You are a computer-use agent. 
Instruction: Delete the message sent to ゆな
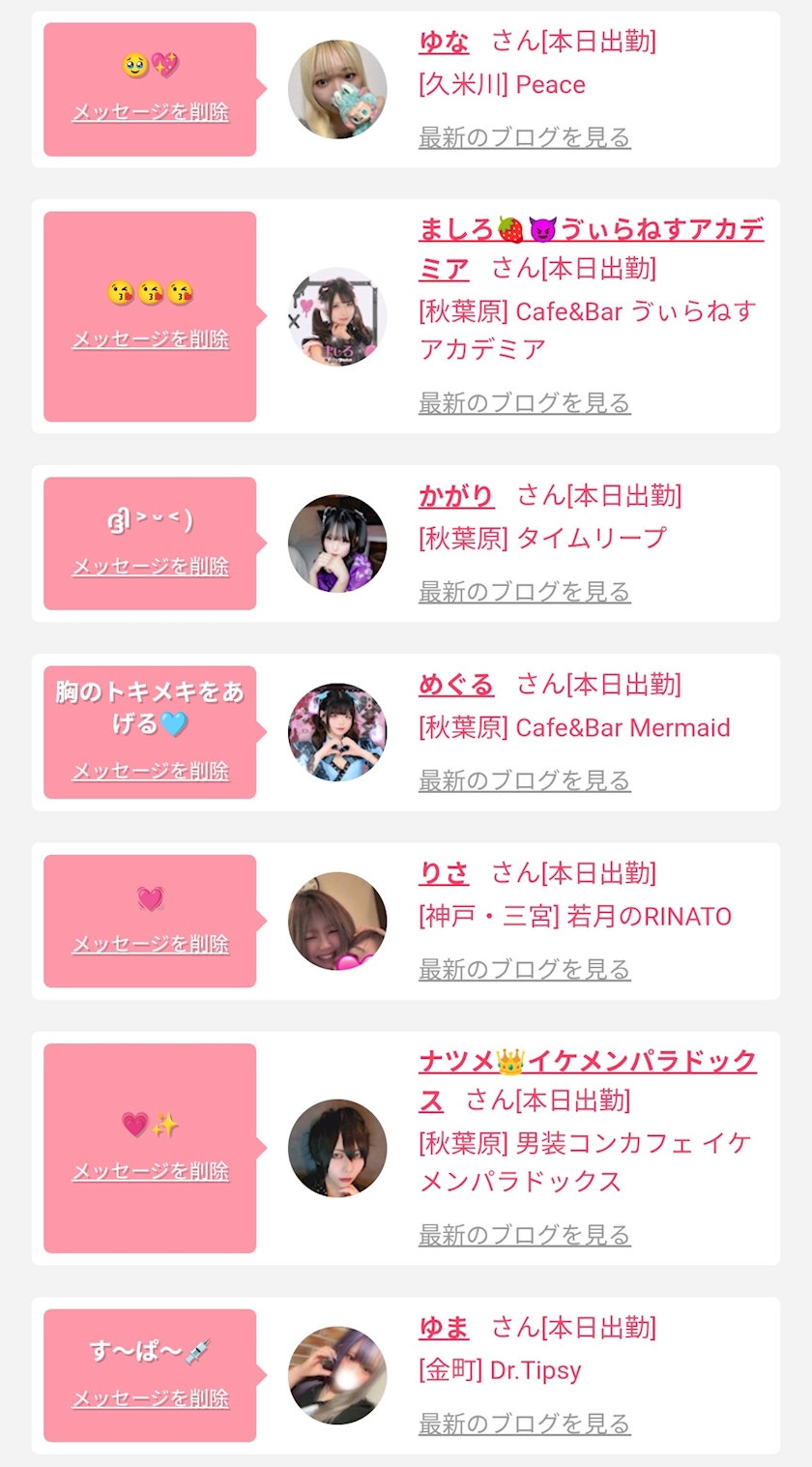coord(150,112)
